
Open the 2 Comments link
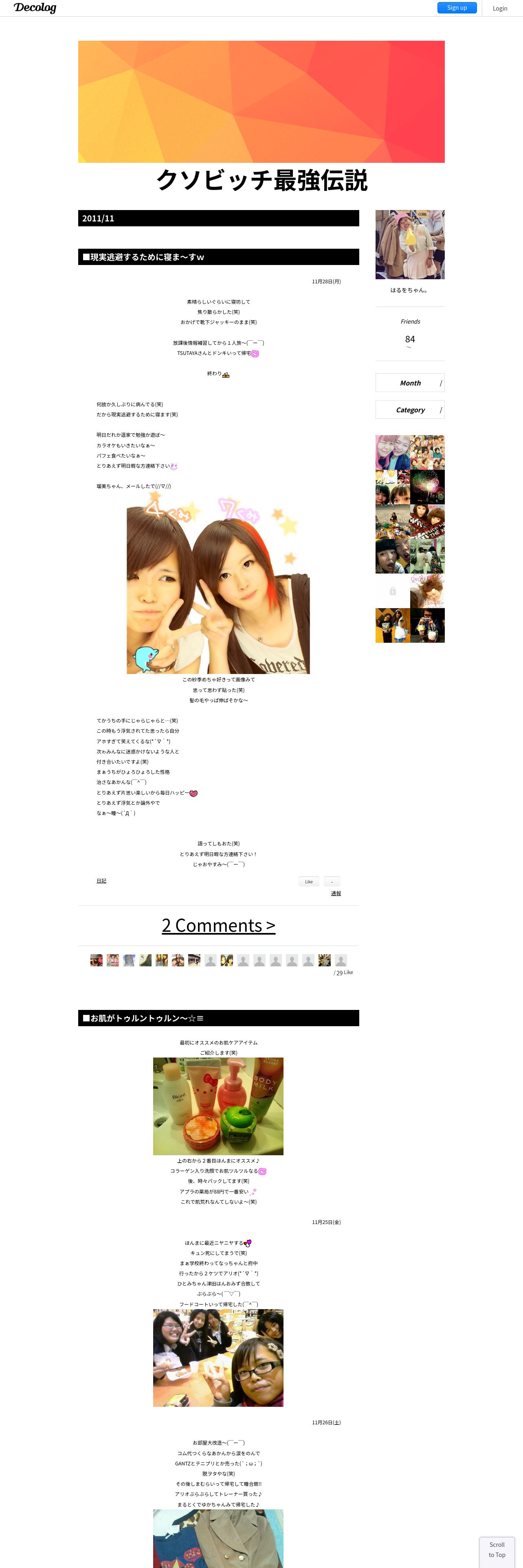tap(219, 925)
